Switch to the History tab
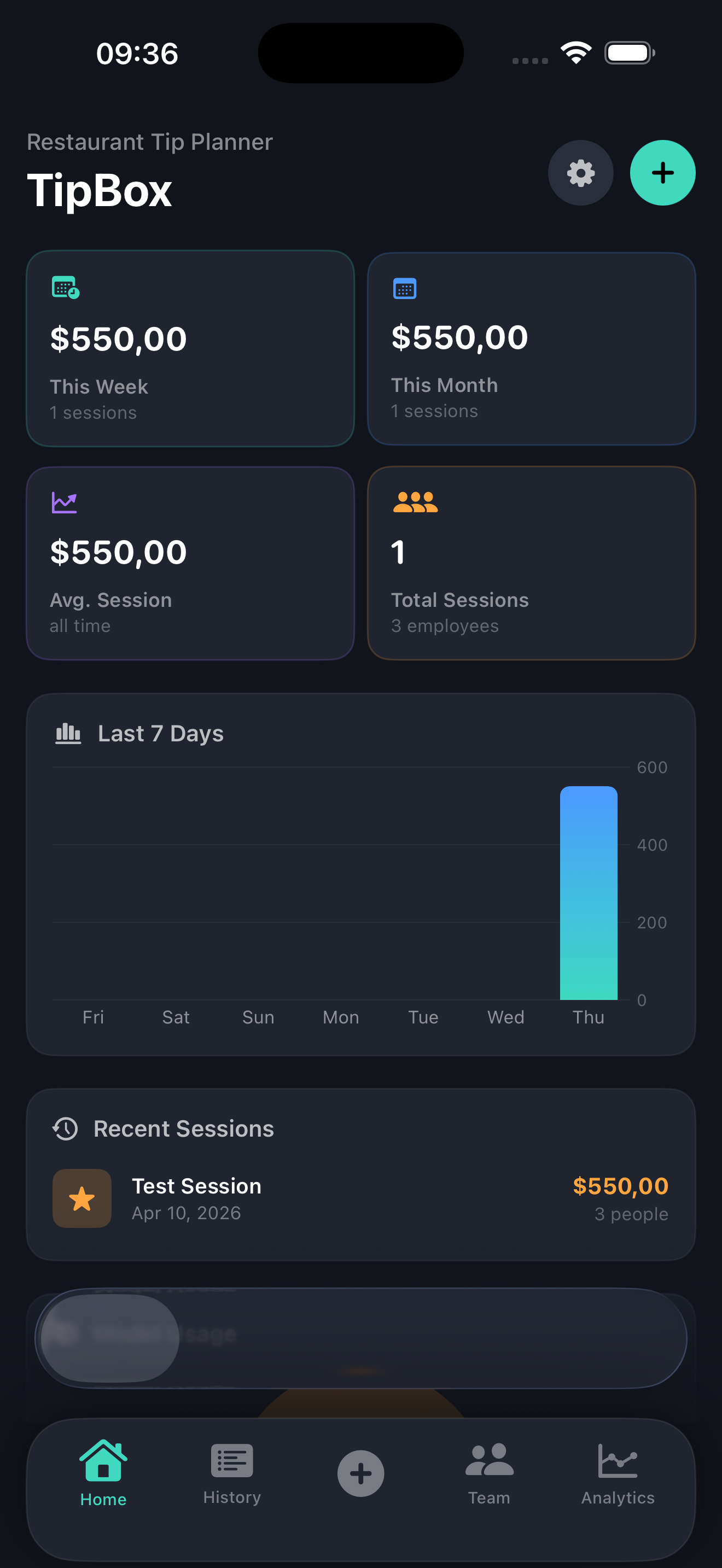The image size is (722, 1568). tap(232, 1472)
